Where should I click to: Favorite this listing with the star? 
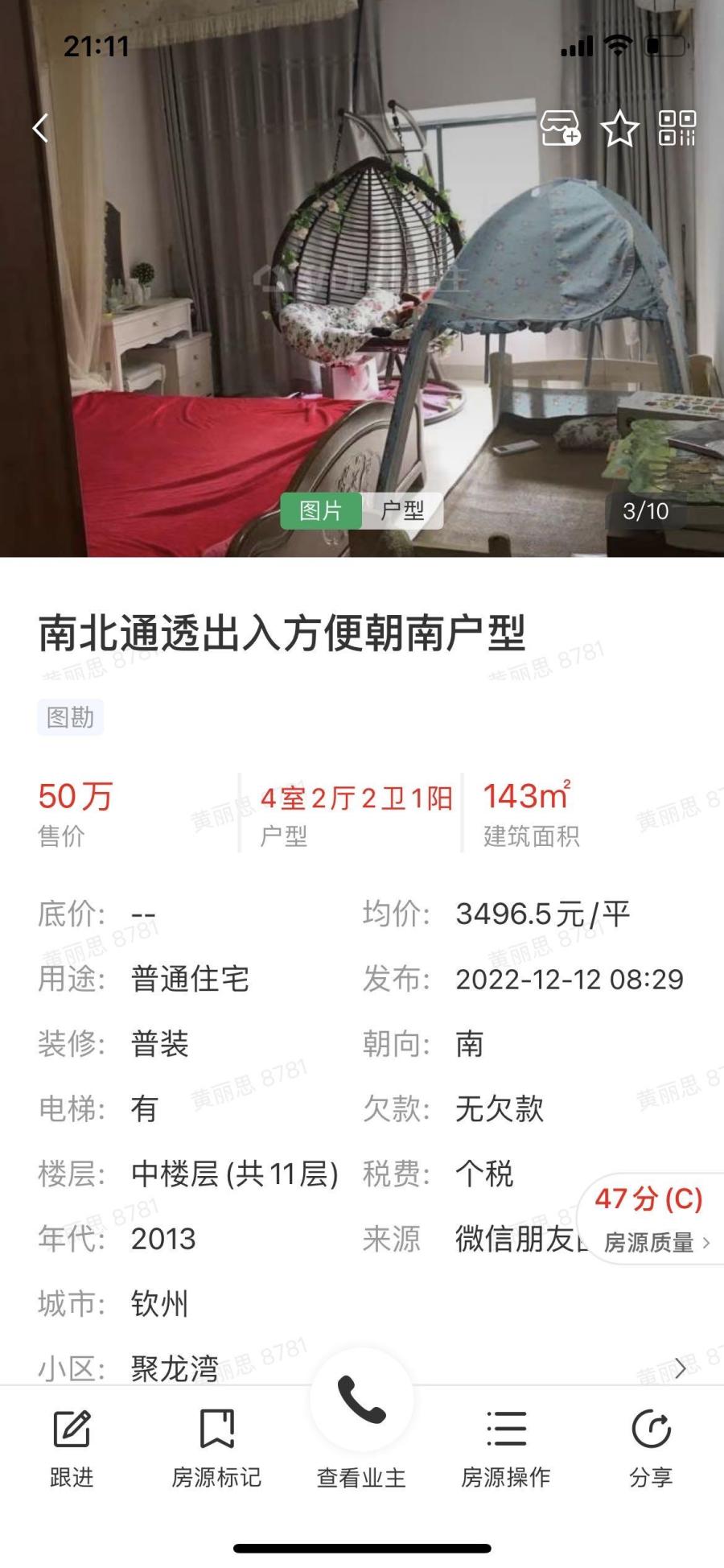pyautogui.click(x=619, y=129)
